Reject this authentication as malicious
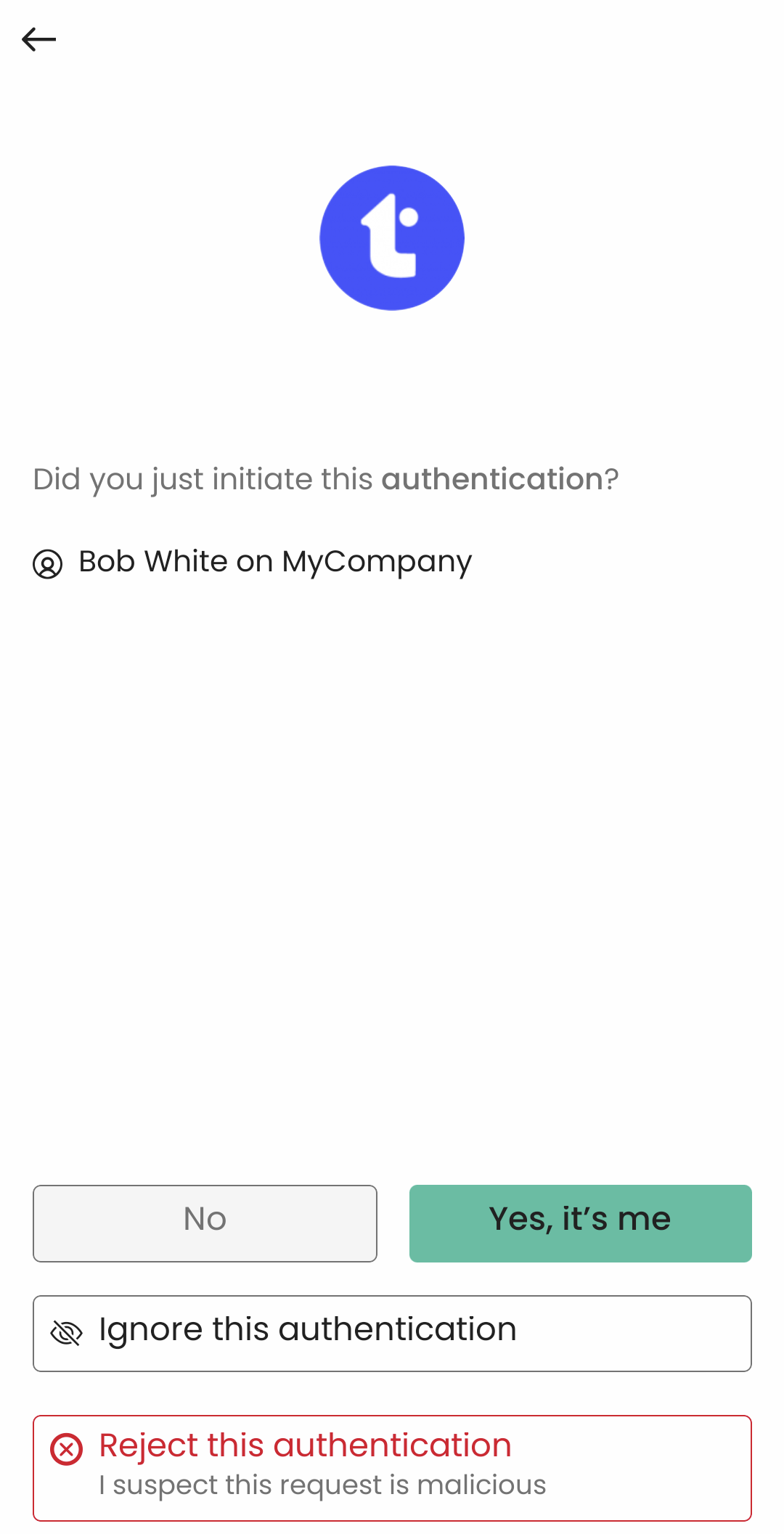This screenshot has height=1534, width=784. click(x=392, y=1467)
